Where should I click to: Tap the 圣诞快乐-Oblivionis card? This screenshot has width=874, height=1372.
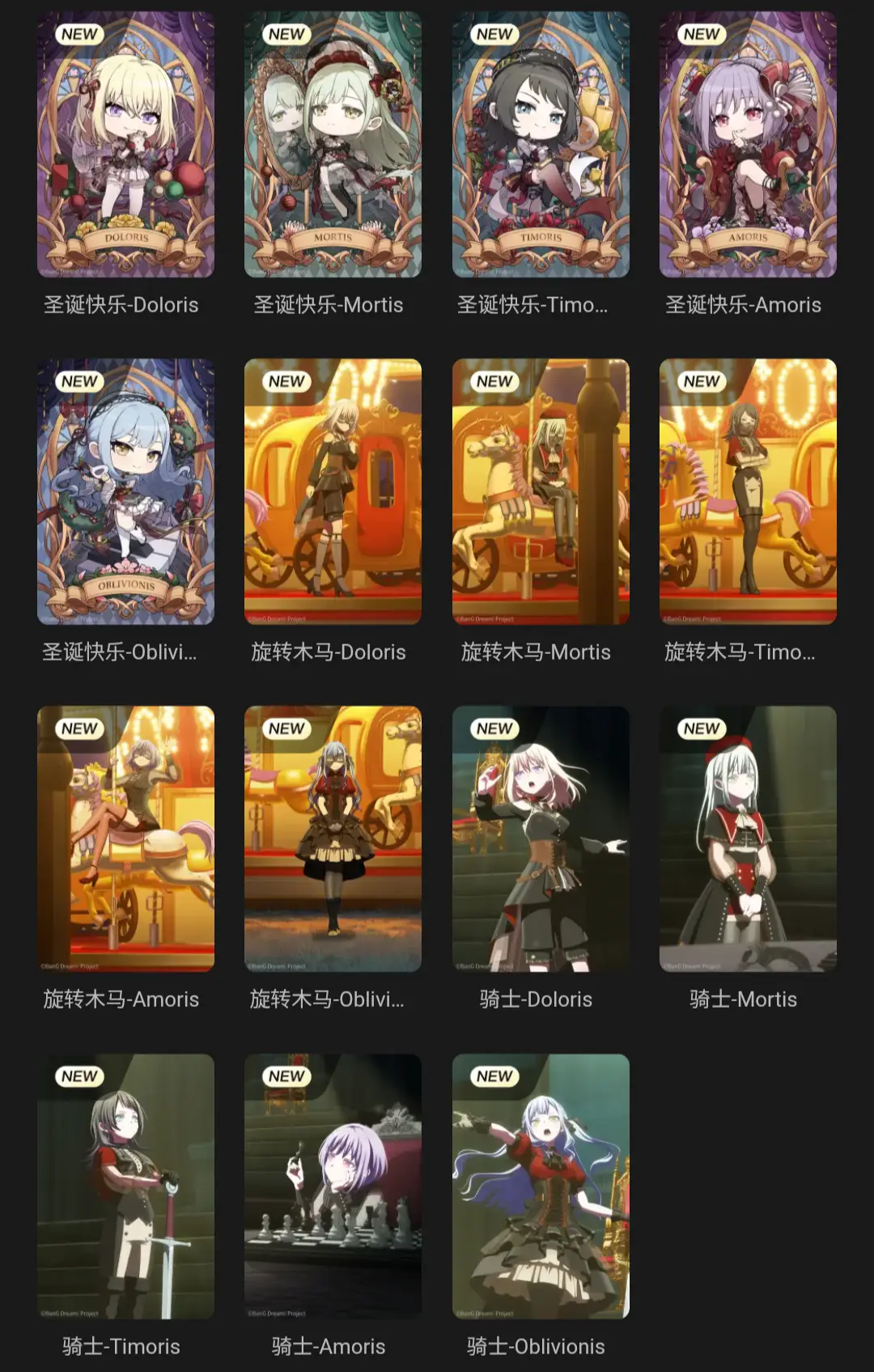(x=125, y=492)
